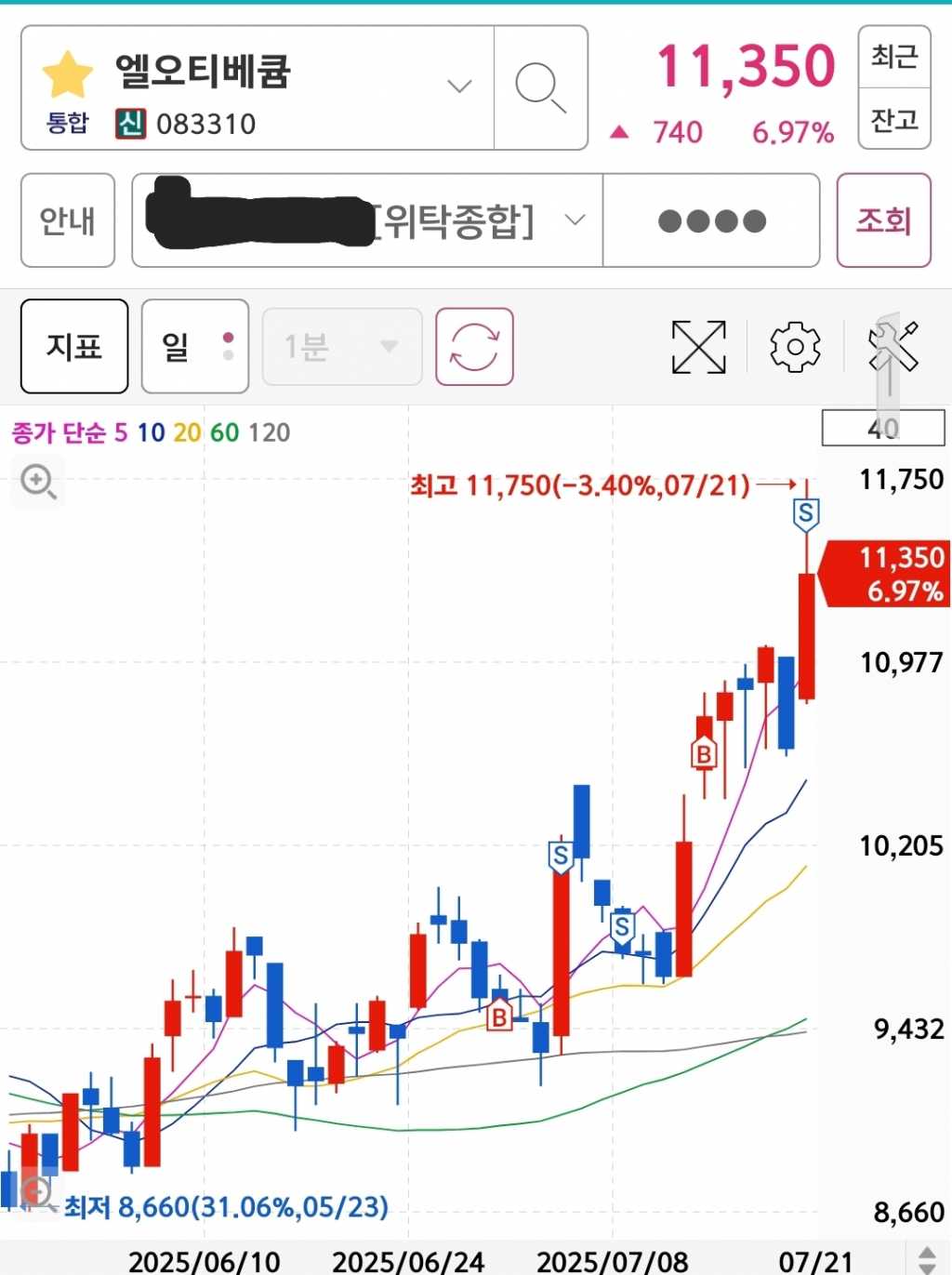The image size is (952, 1275).
Task: Tap the 잔고 button
Action: [x=893, y=119]
